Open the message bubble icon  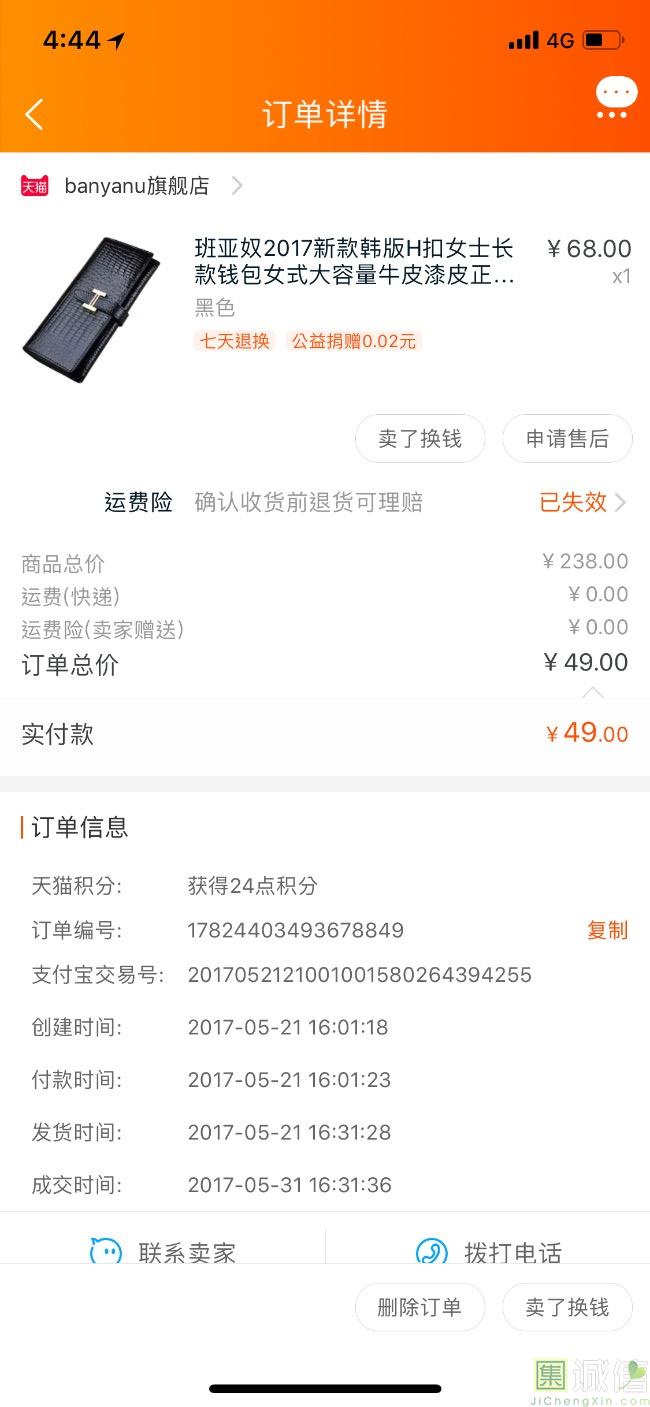click(616, 98)
